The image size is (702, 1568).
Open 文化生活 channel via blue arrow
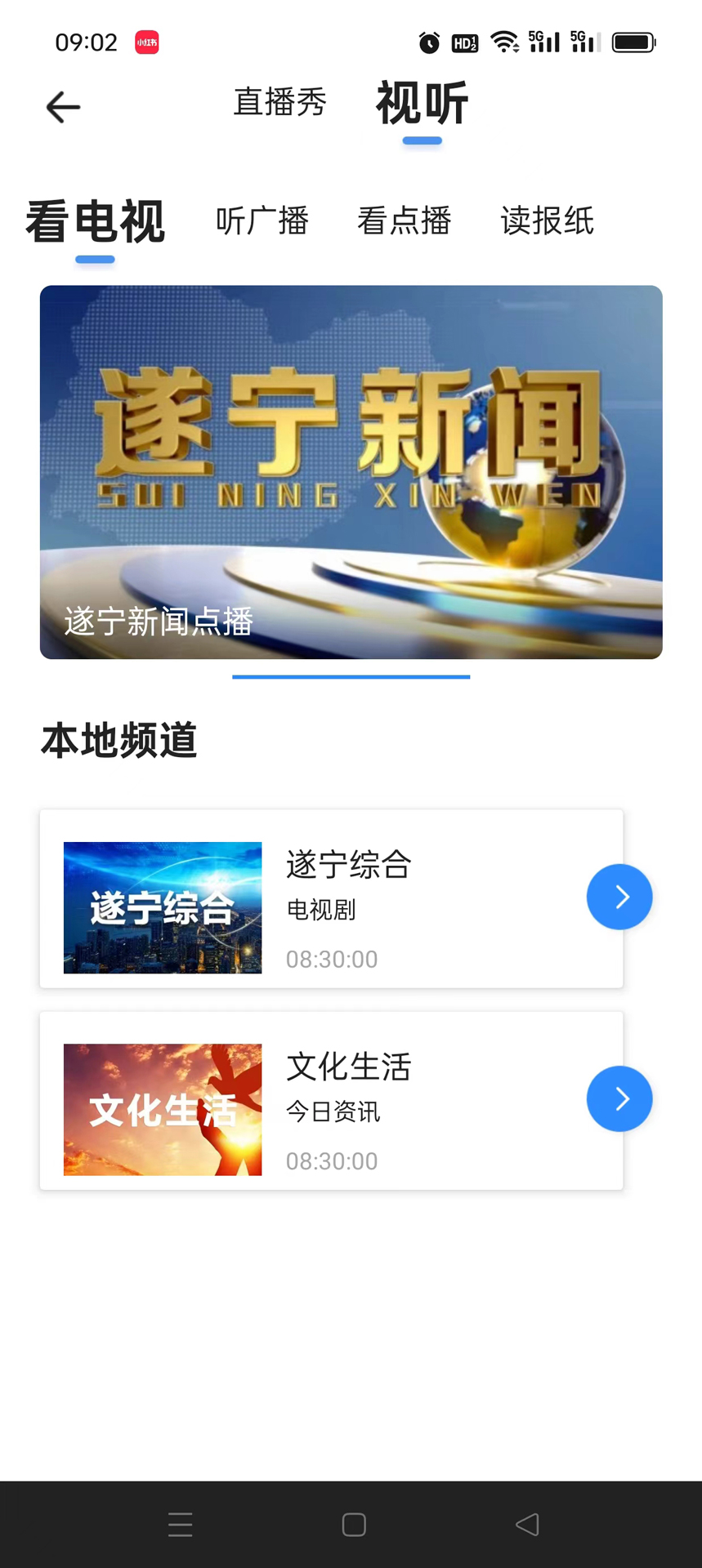[x=619, y=1098]
